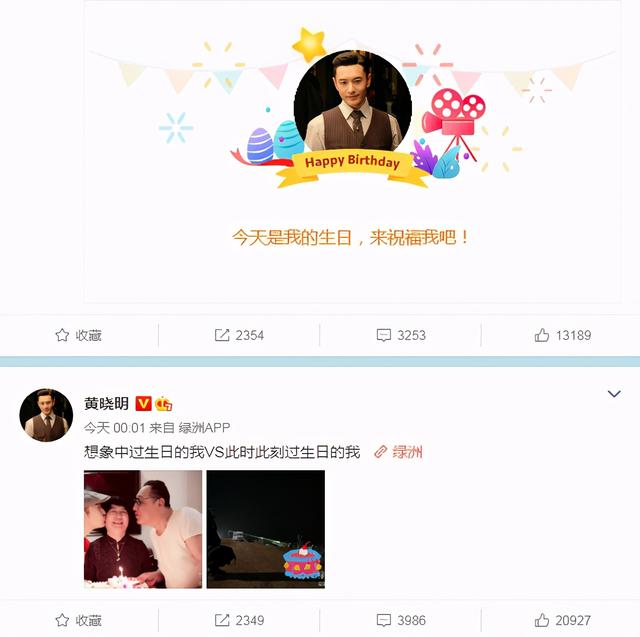This screenshot has height=637, width=640.
Task: View the photo of the birthday cake kiss
Action: [x=143, y=529]
